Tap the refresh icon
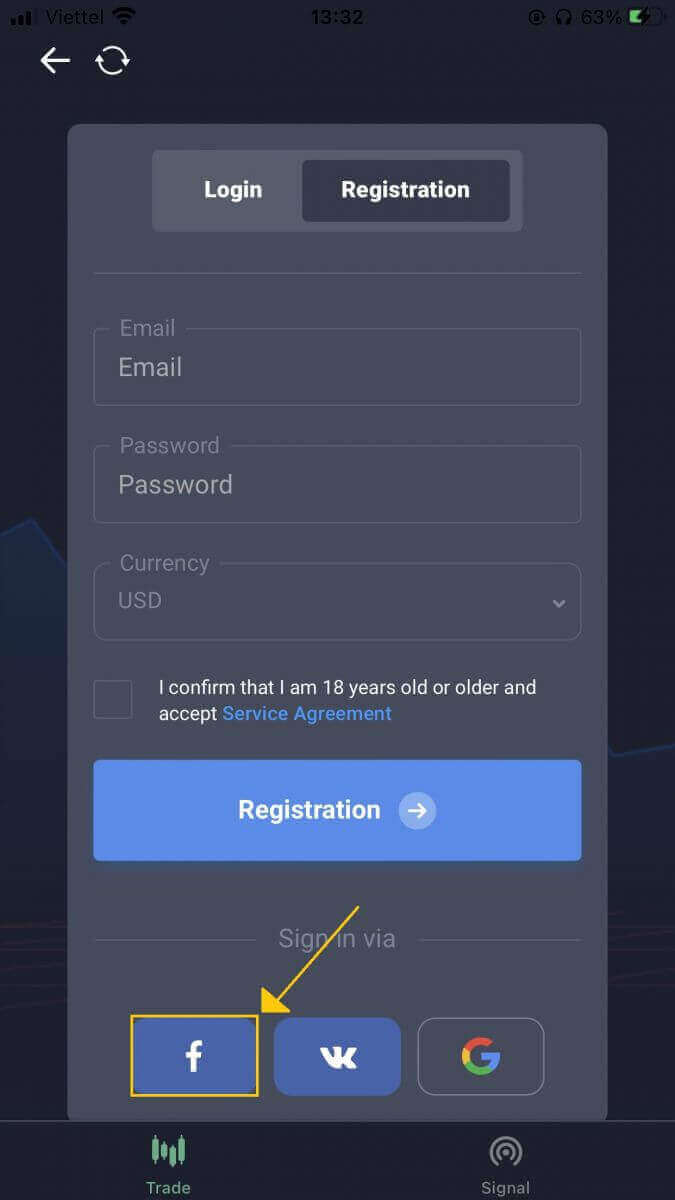 (112, 61)
